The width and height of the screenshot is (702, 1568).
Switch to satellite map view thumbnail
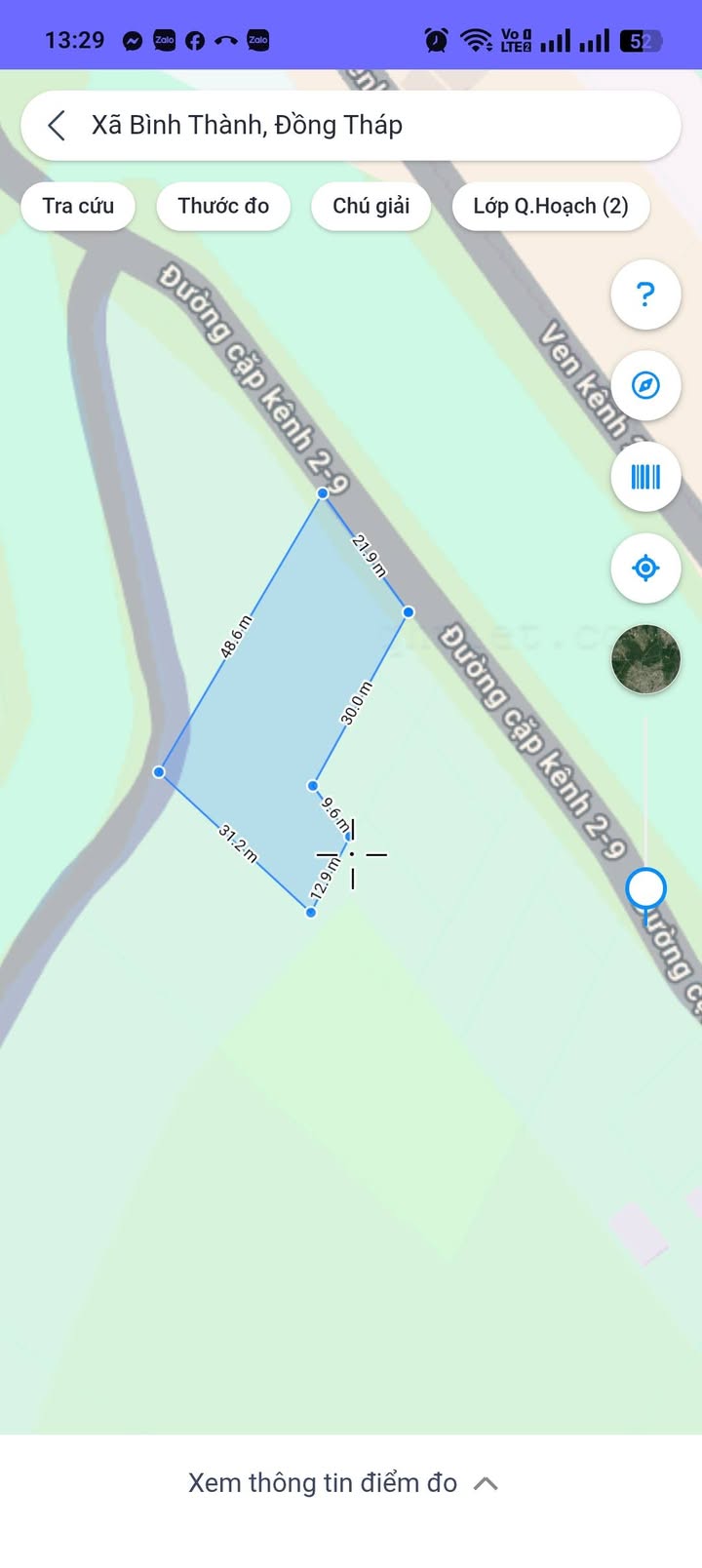[644, 659]
